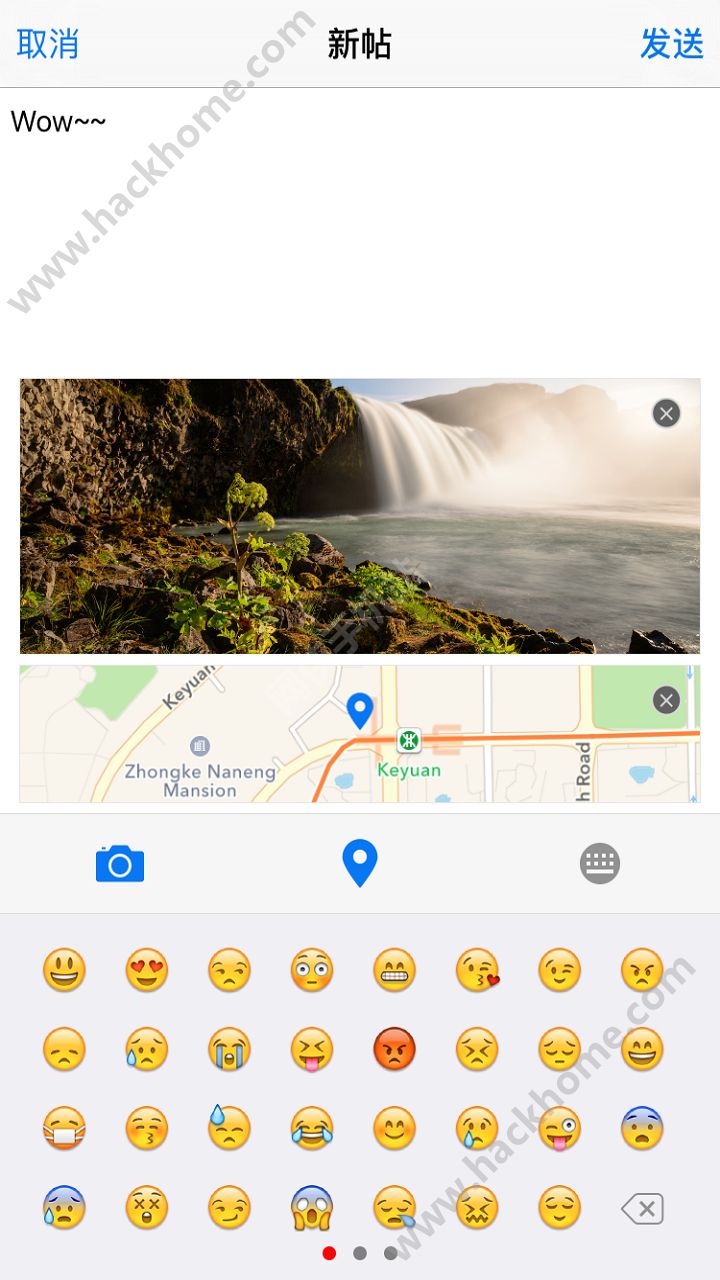Remove the attached Keyuan map location

click(666, 700)
